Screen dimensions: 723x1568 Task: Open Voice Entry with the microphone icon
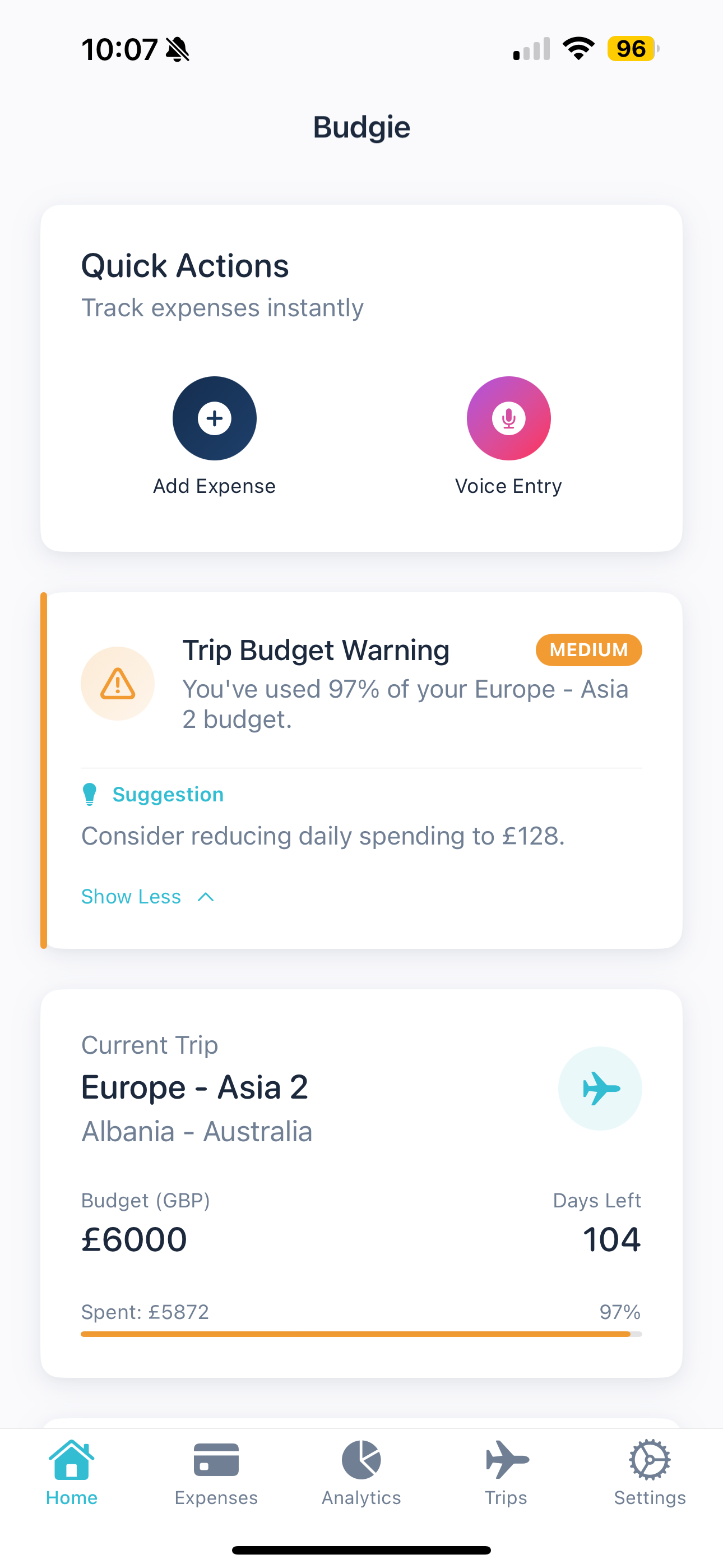tap(508, 418)
